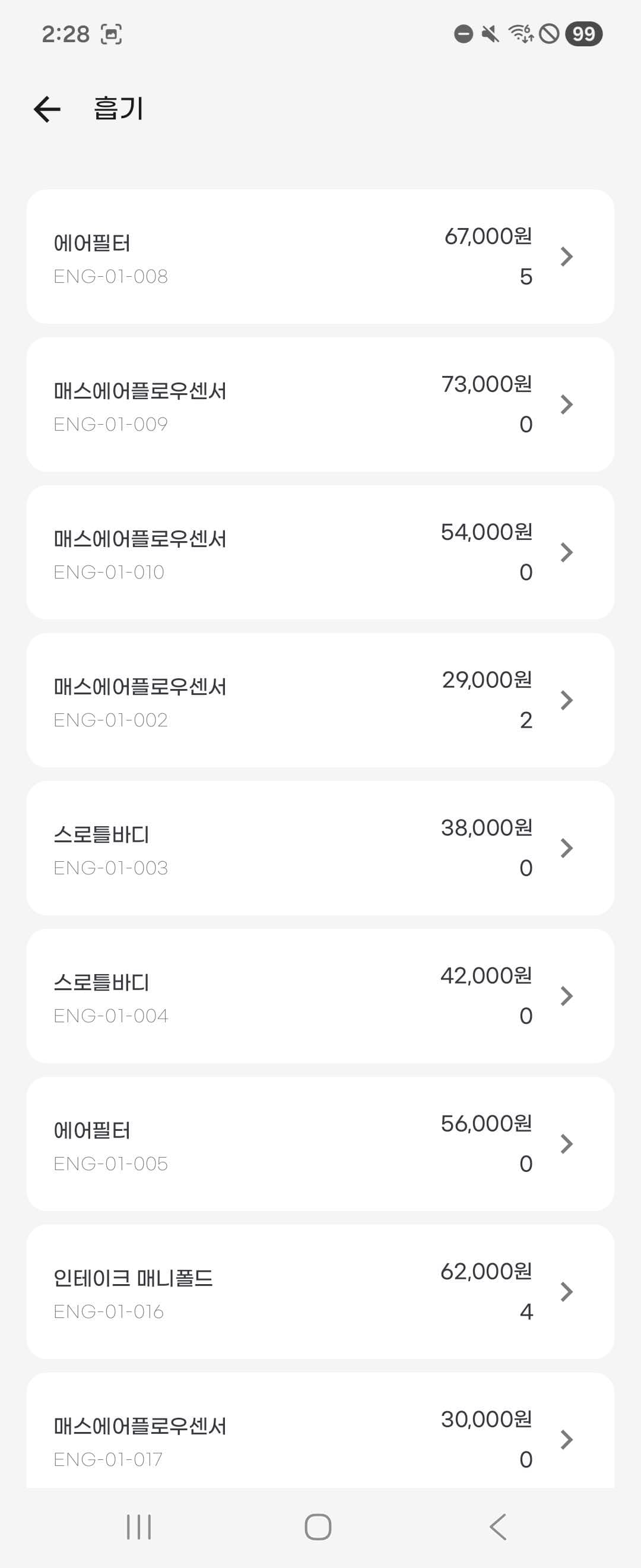The height and width of the screenshot is (1568, 641).
Task: Tap the Wi-Fi status icon
Action: coord(520,35)
